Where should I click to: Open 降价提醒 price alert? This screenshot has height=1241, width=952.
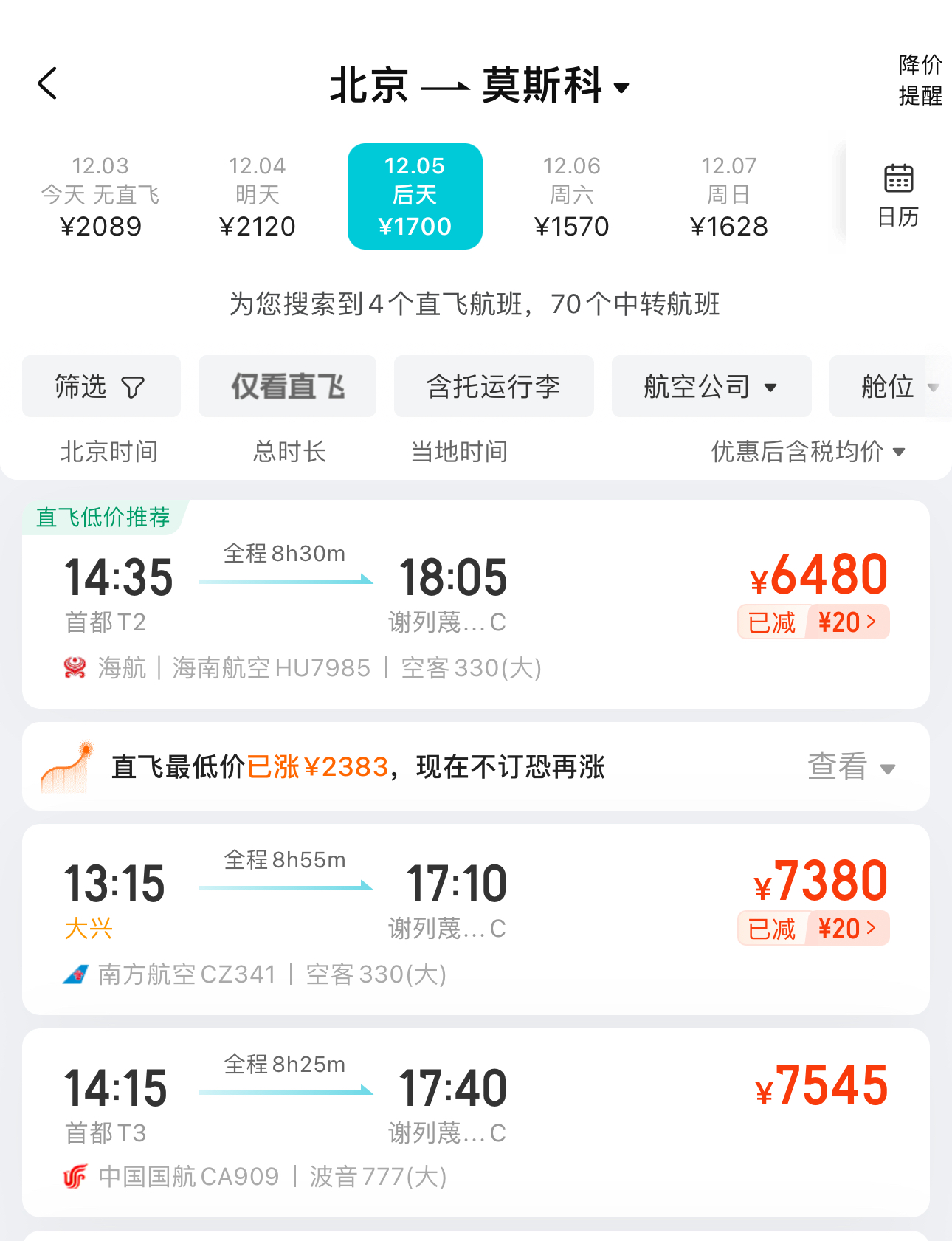pos(920,80)
